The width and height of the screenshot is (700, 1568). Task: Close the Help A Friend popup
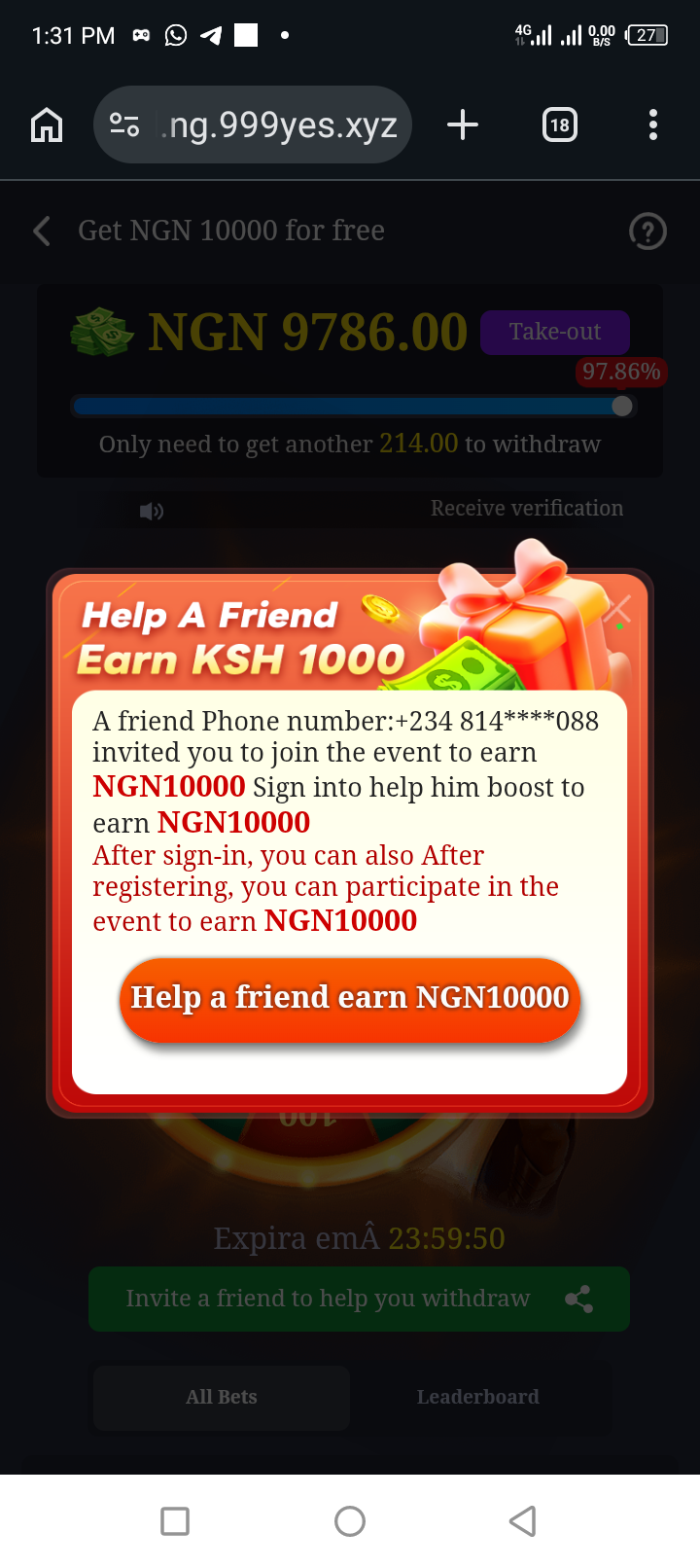tap(617, 610)
